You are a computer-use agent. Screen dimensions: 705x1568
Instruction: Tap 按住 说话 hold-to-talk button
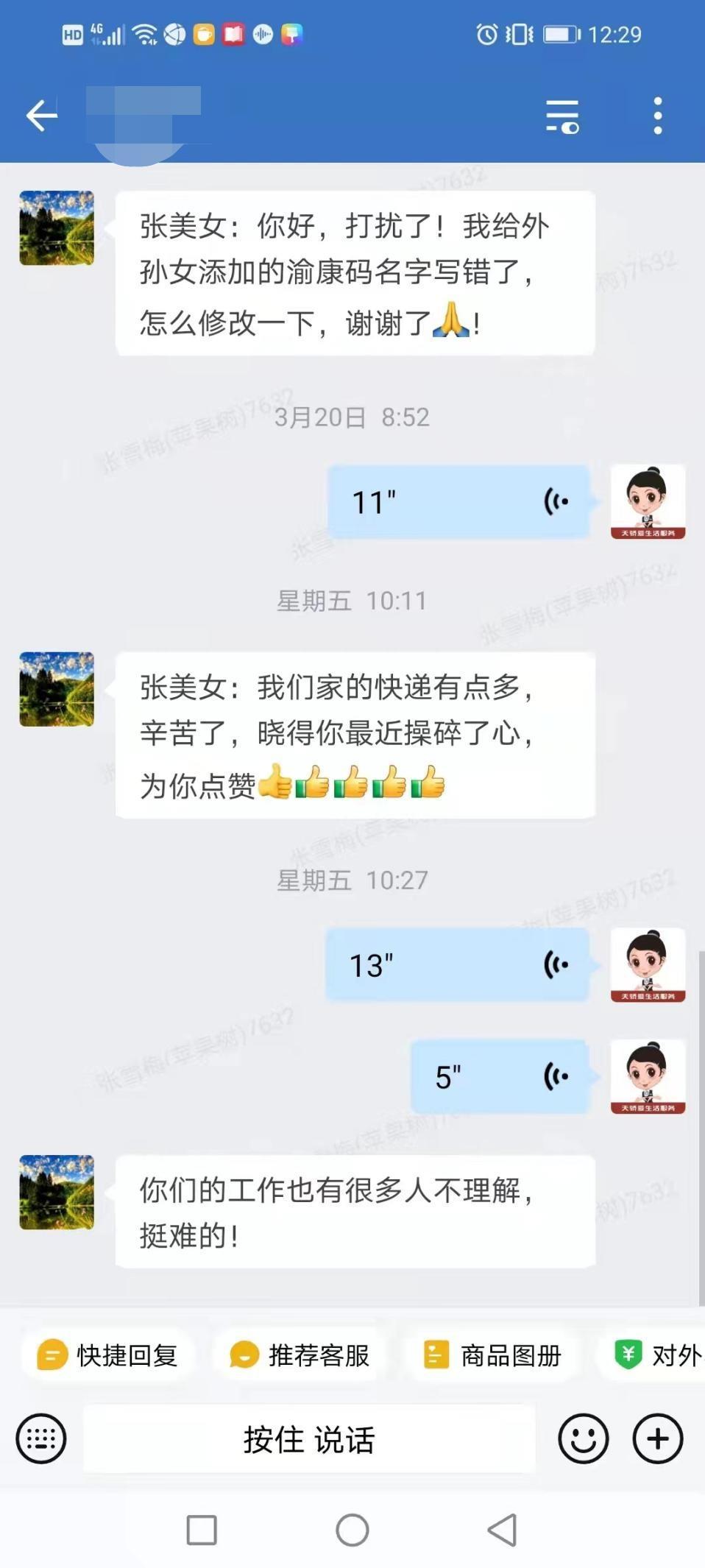coord(309,1439)
